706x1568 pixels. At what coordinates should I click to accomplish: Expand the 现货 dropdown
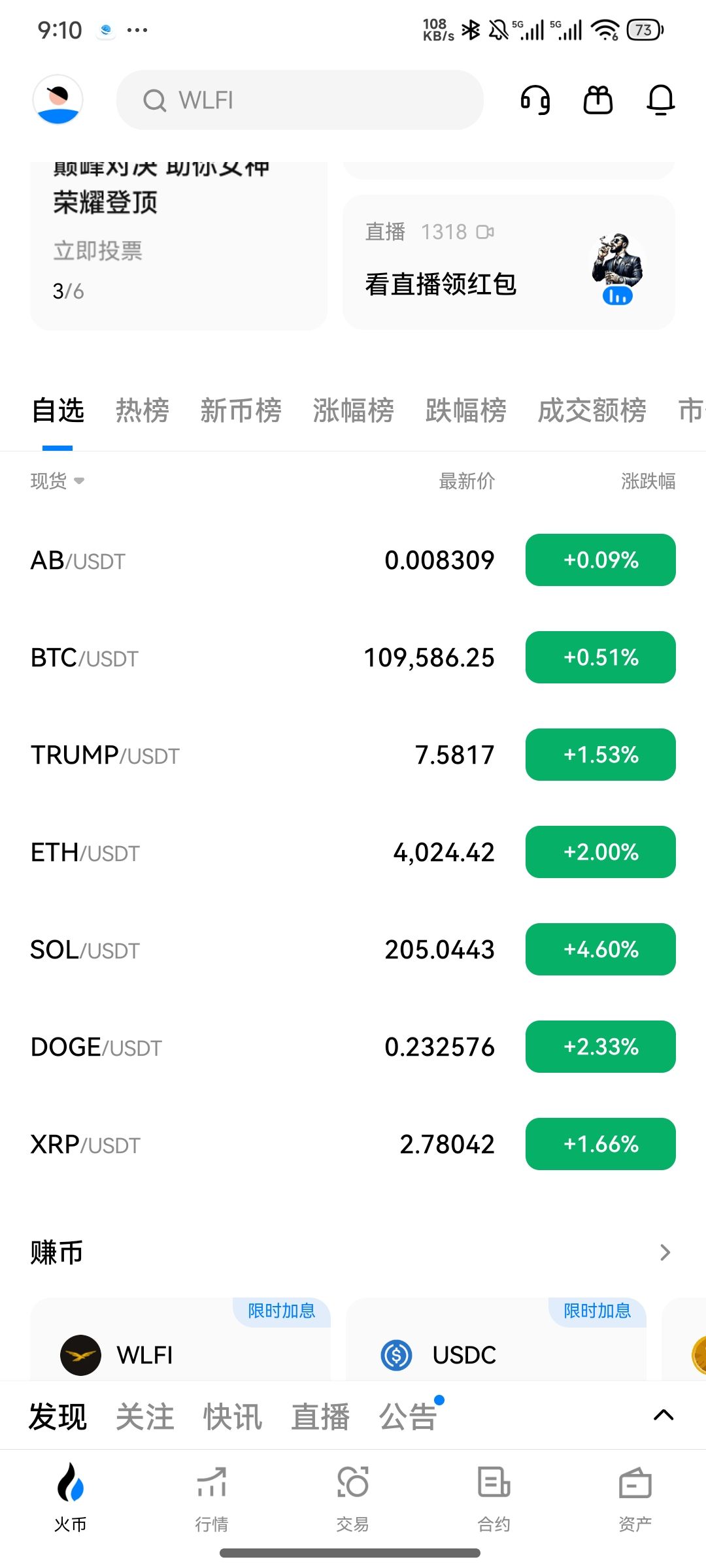pos(58,482)
